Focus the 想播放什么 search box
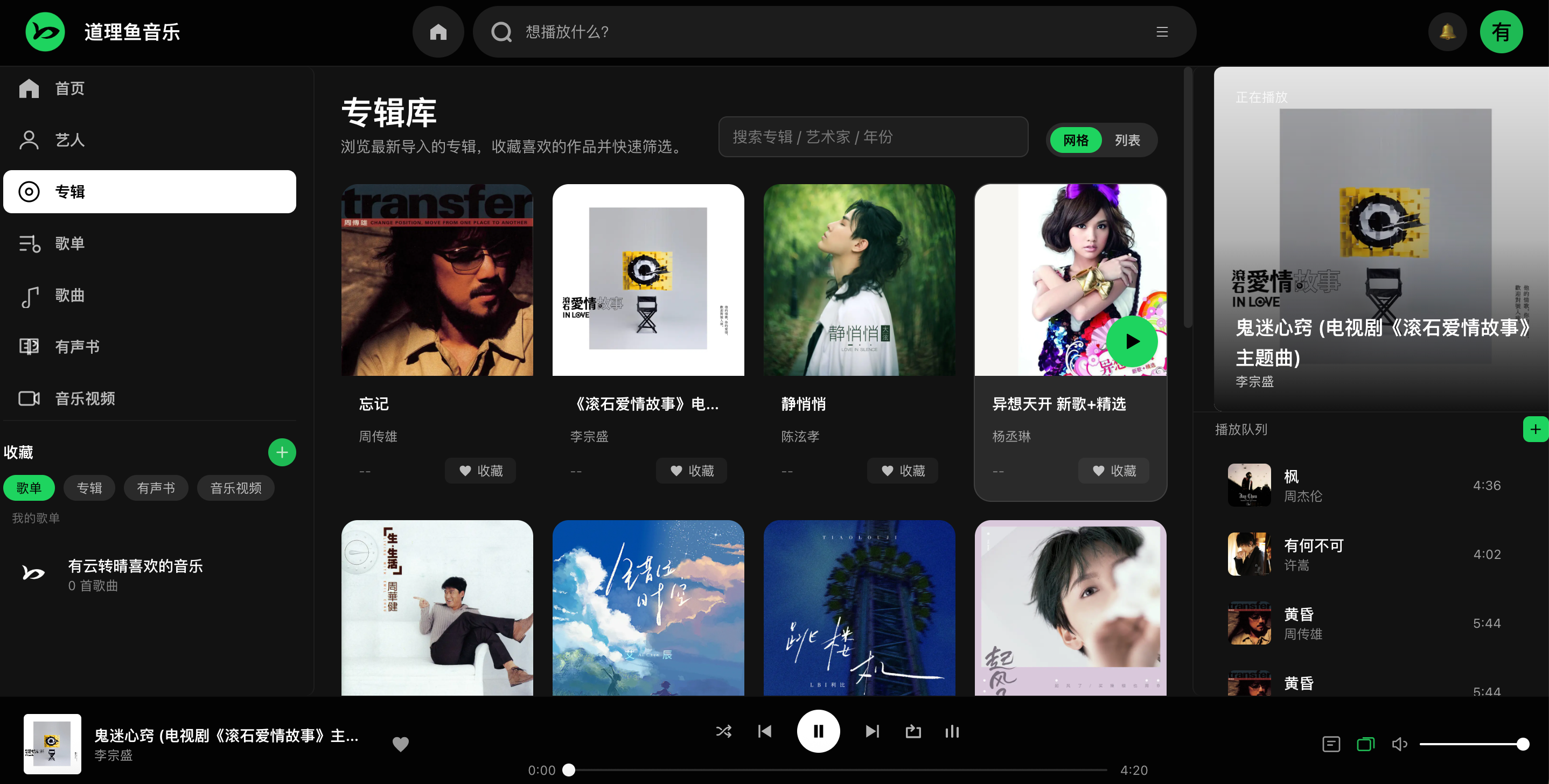 coord(830,32)
